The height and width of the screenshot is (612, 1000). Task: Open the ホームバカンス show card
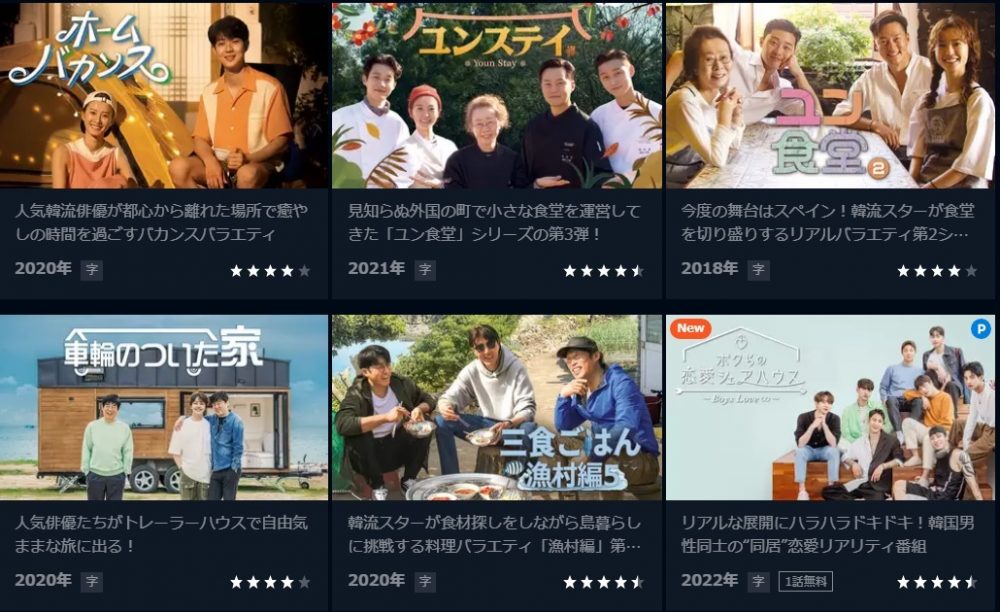pos(164,96)
